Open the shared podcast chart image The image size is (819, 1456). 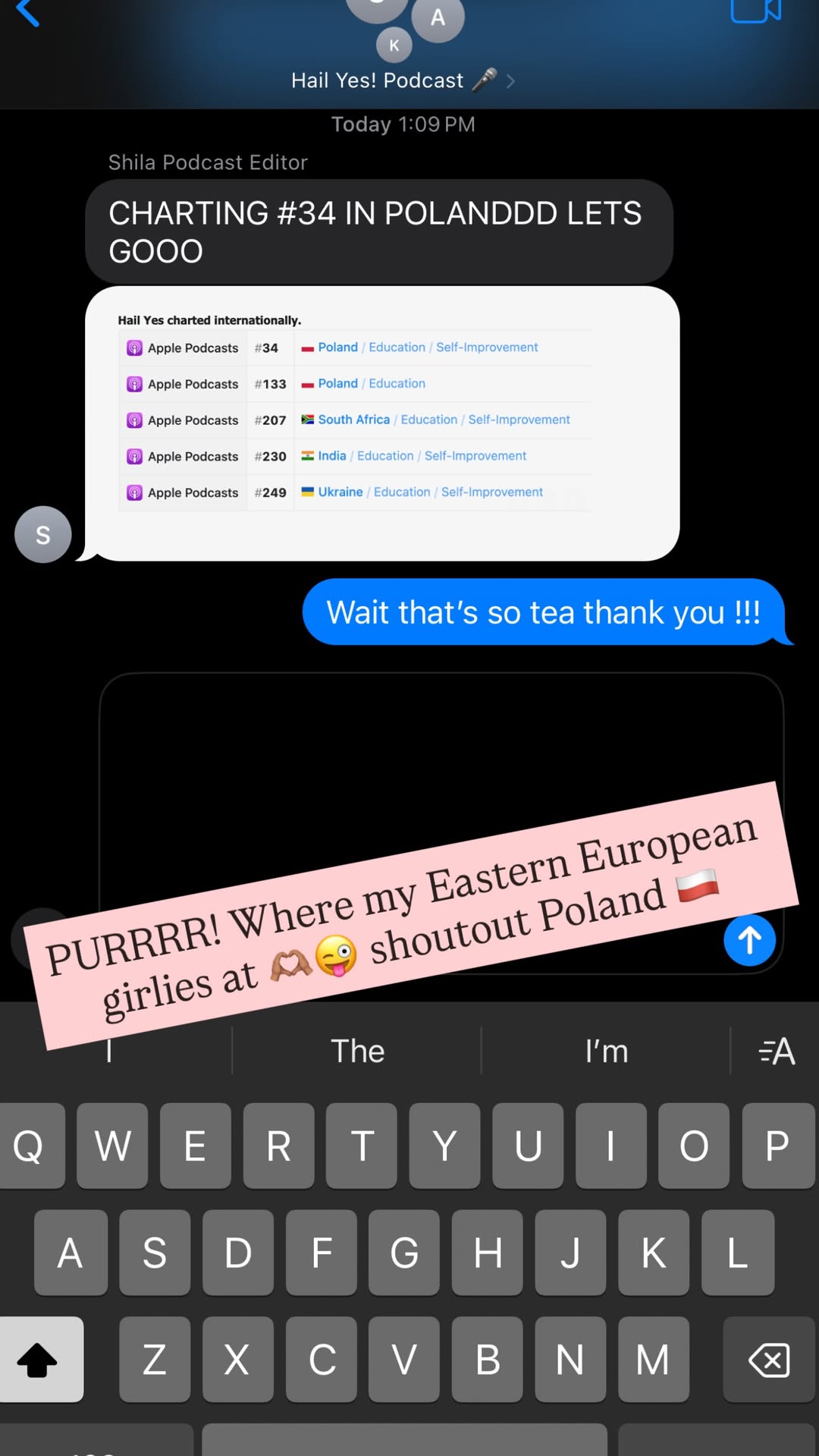pos(382,423)
